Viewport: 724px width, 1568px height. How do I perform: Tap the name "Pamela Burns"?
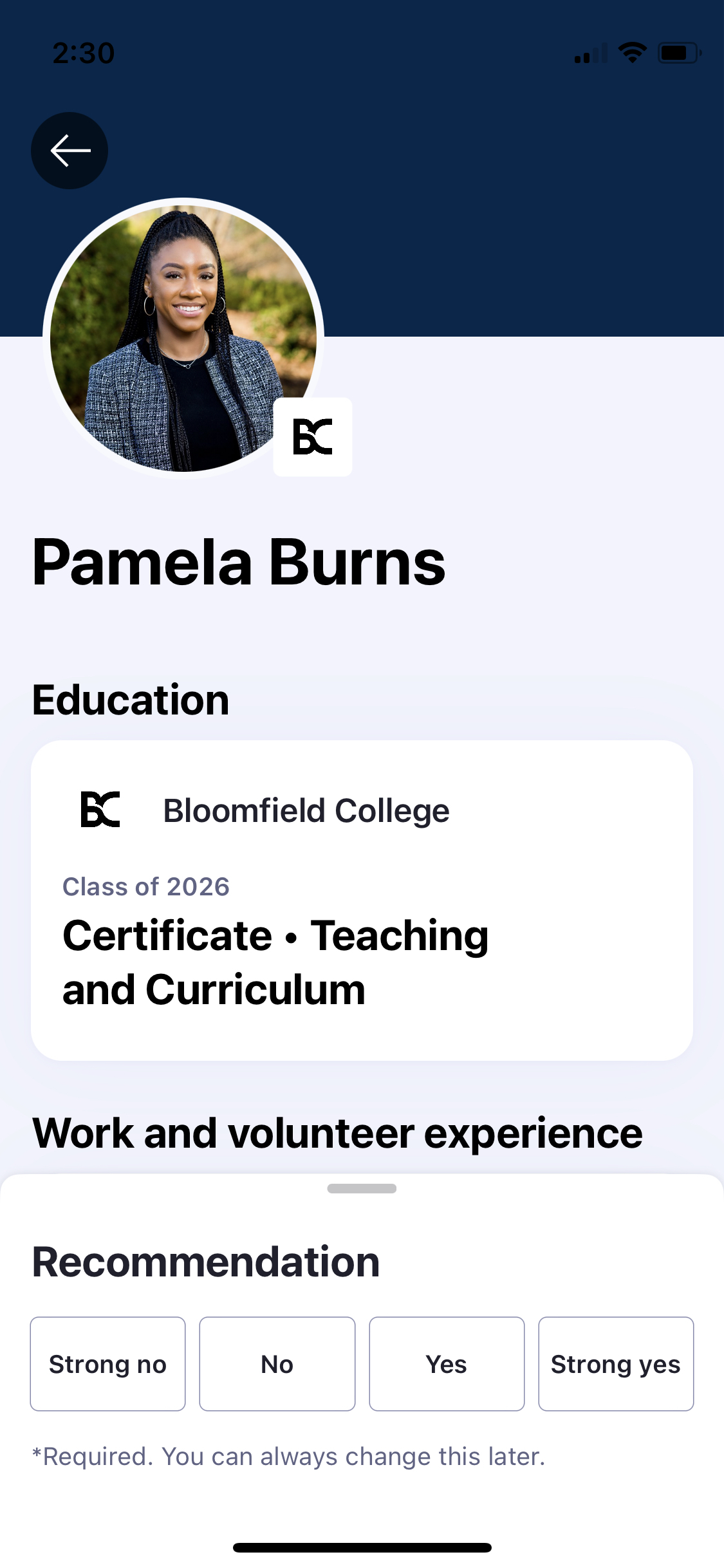(239, 562)
